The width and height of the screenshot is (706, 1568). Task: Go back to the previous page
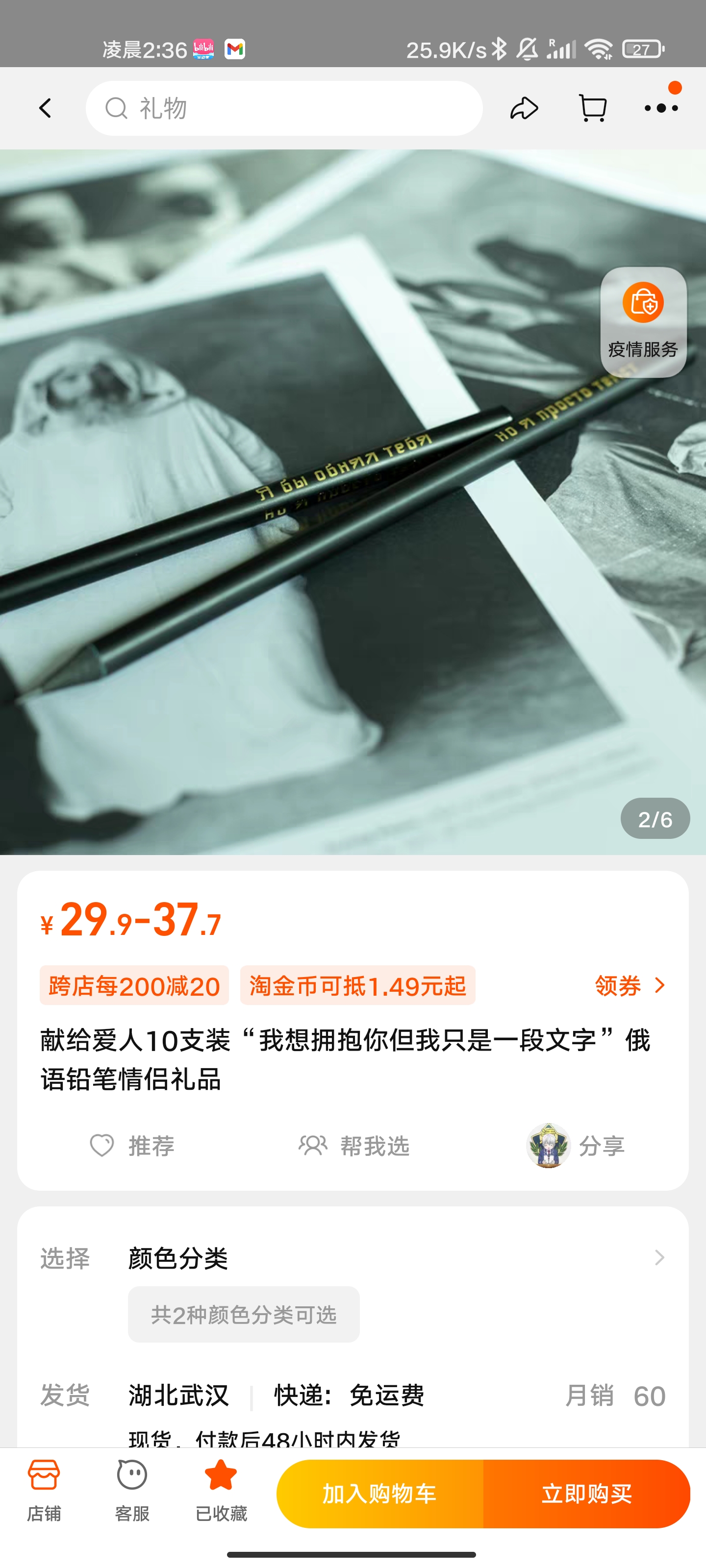coord(45,108)
